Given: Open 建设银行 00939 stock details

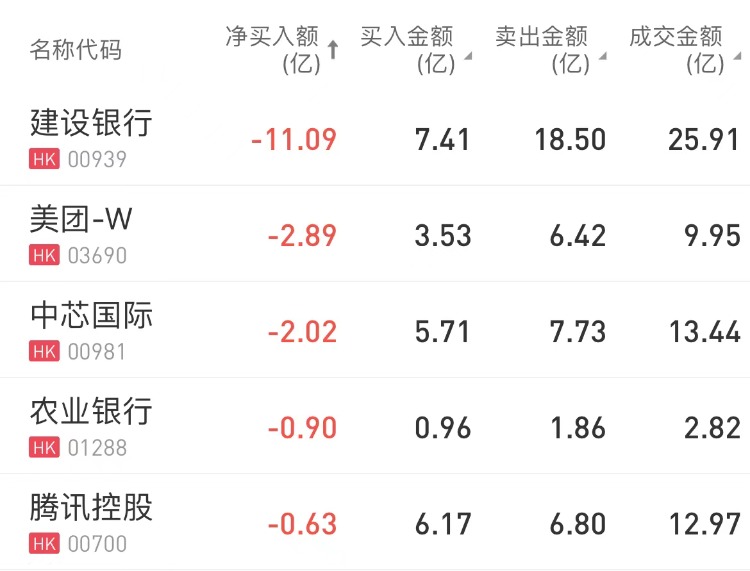Looking at the screenshot, I should pyautogui.click(x=91, y=138).
